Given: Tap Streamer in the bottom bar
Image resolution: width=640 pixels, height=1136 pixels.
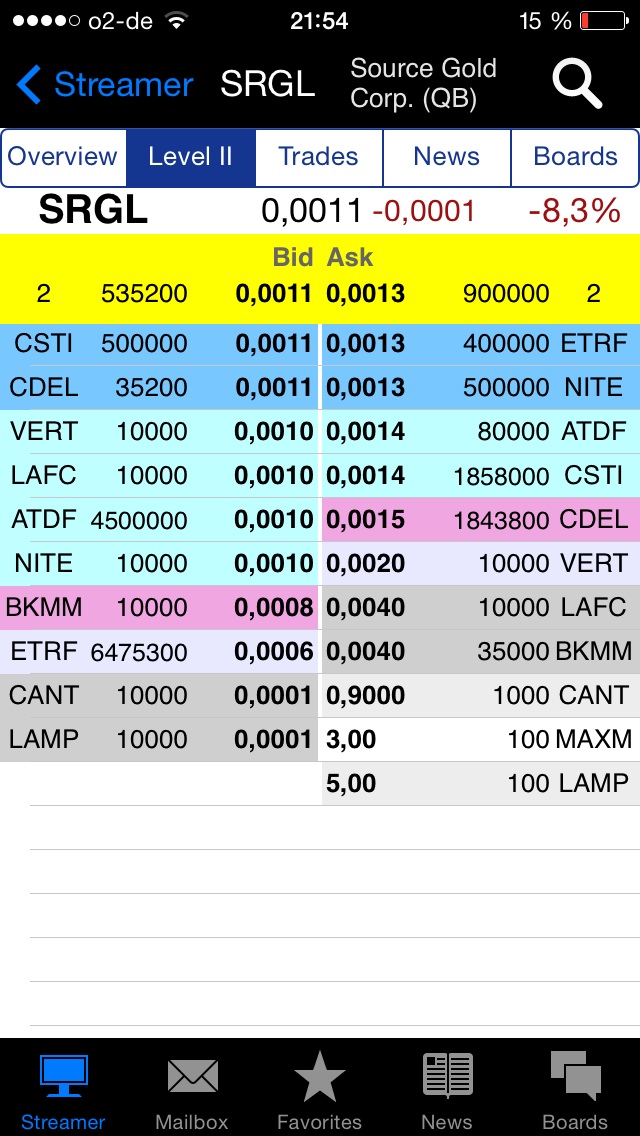Looking at the screenshot, I should pyautogui.click(x=63, y=1090).
